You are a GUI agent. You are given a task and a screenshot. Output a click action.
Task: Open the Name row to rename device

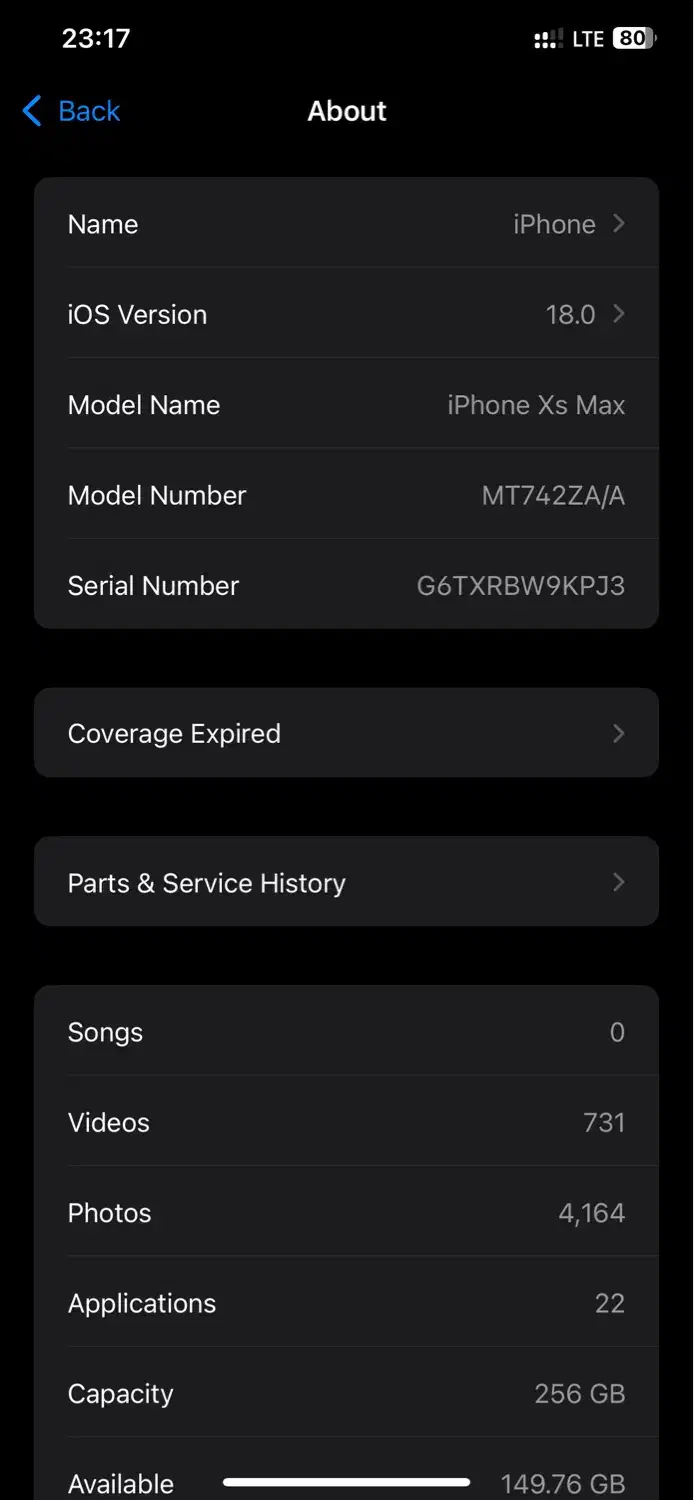[346, 224]
